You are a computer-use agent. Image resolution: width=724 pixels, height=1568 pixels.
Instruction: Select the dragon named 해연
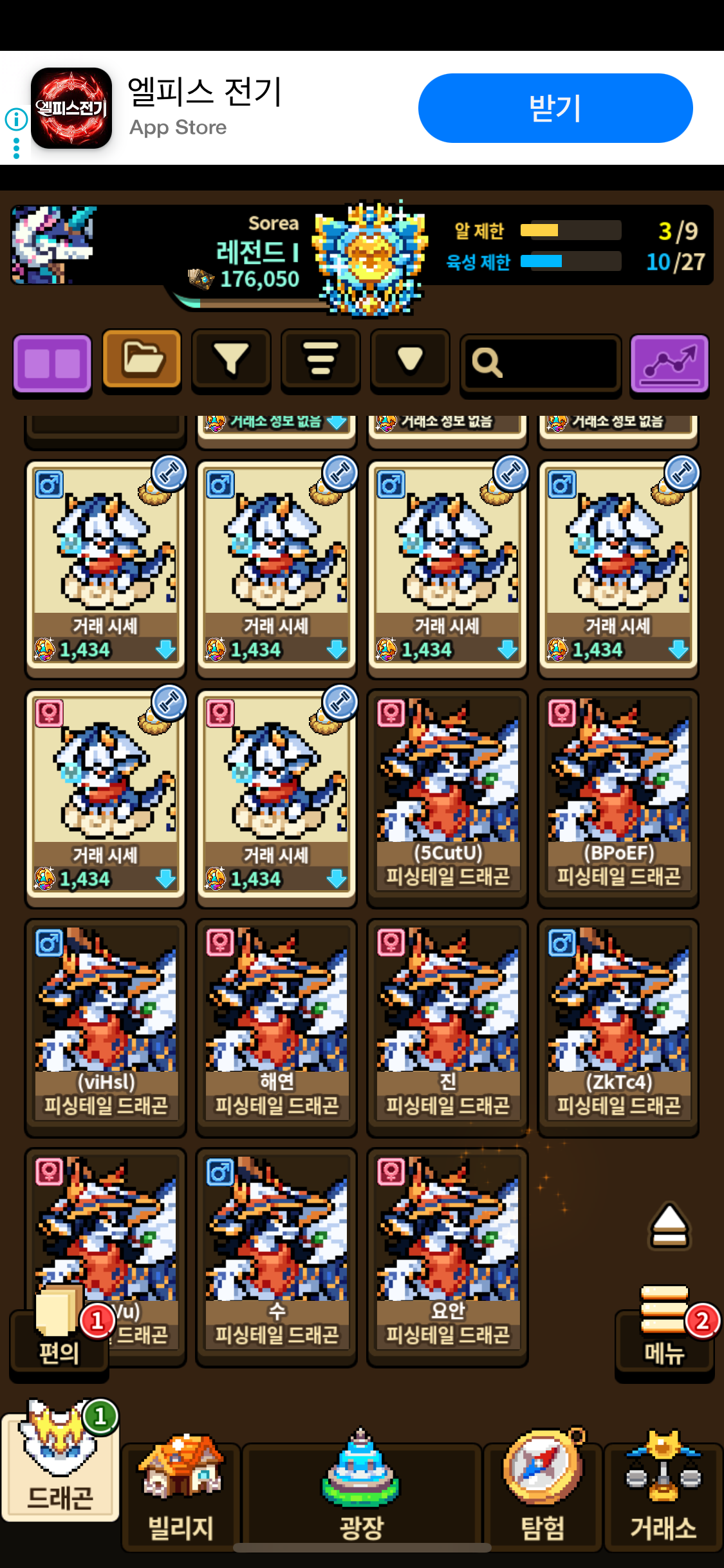(276, 1027)
